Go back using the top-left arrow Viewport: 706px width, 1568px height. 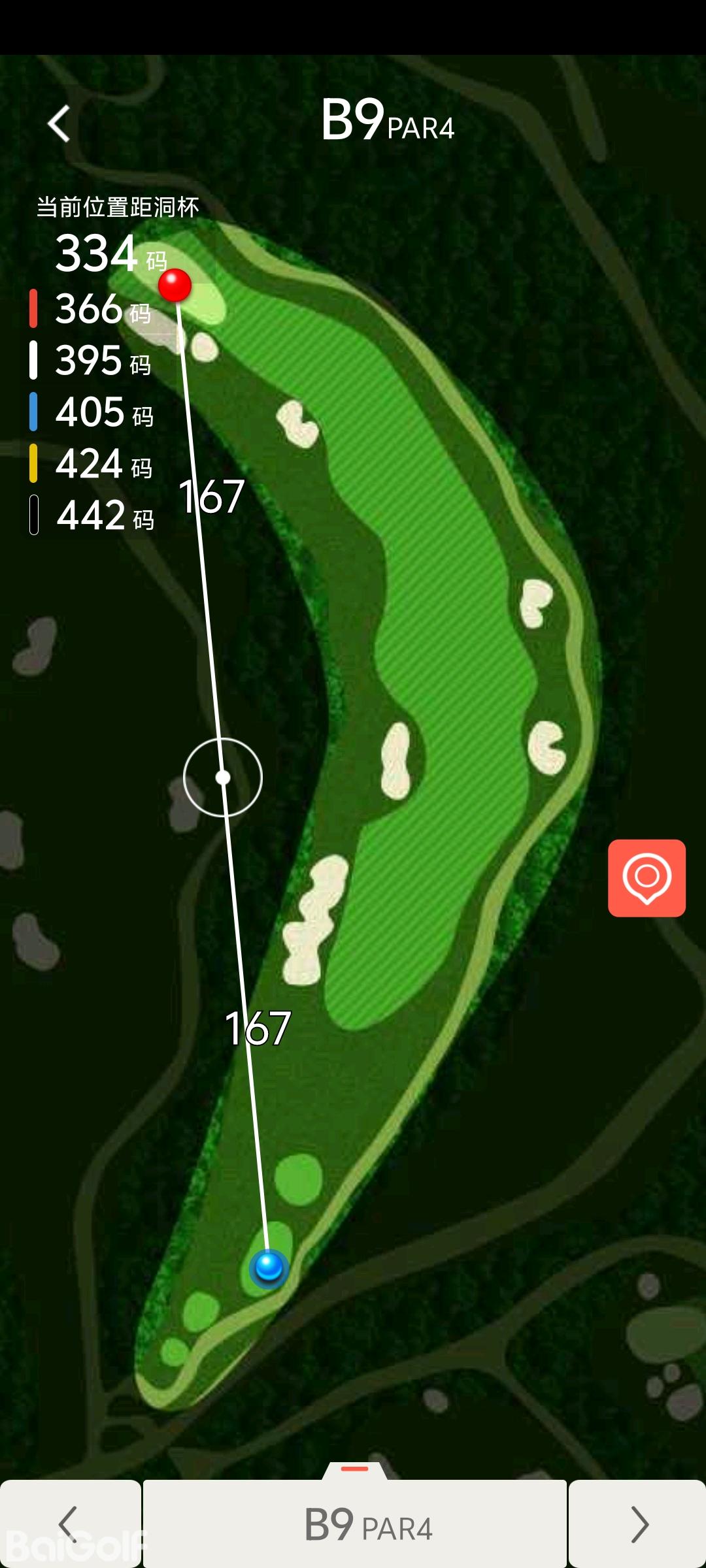59,123
